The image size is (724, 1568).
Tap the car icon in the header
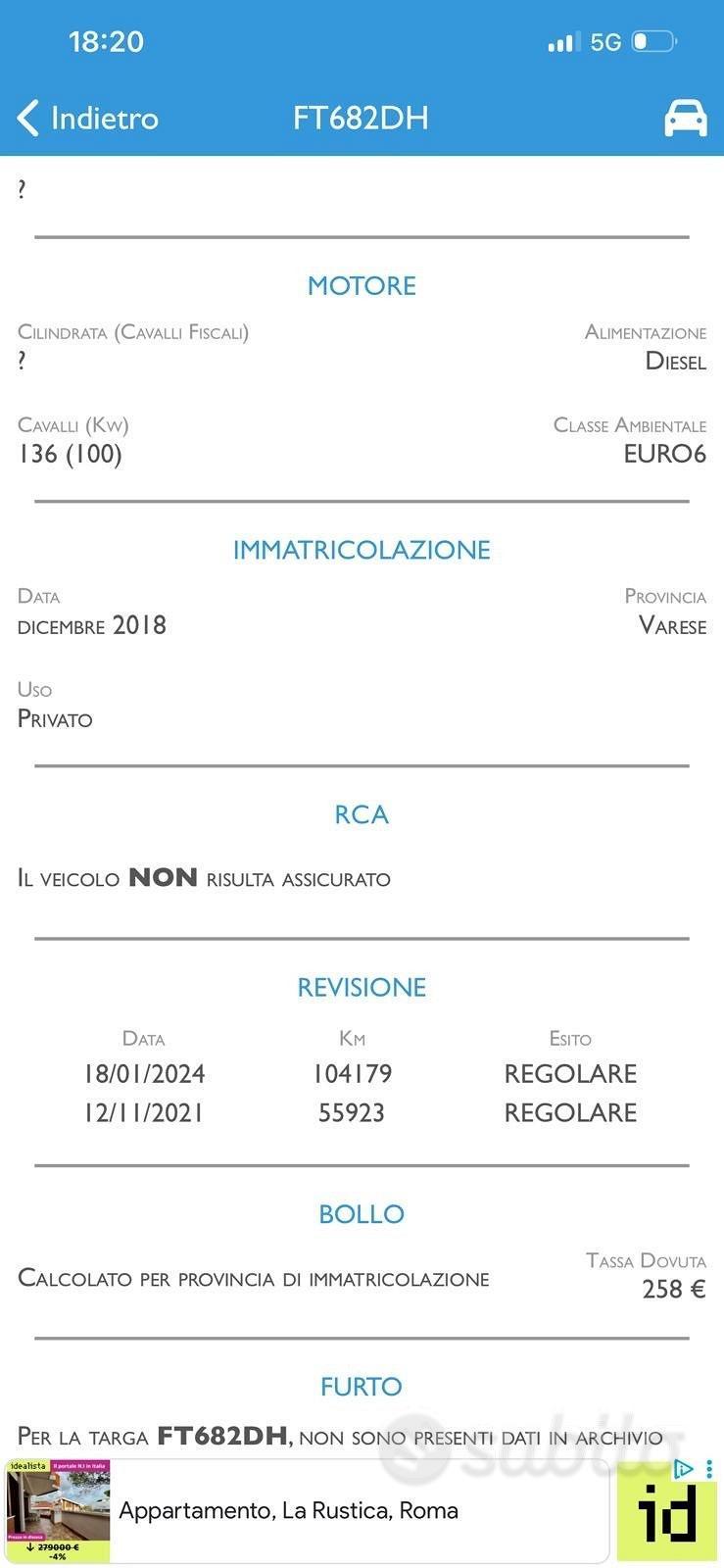[685, 118]
